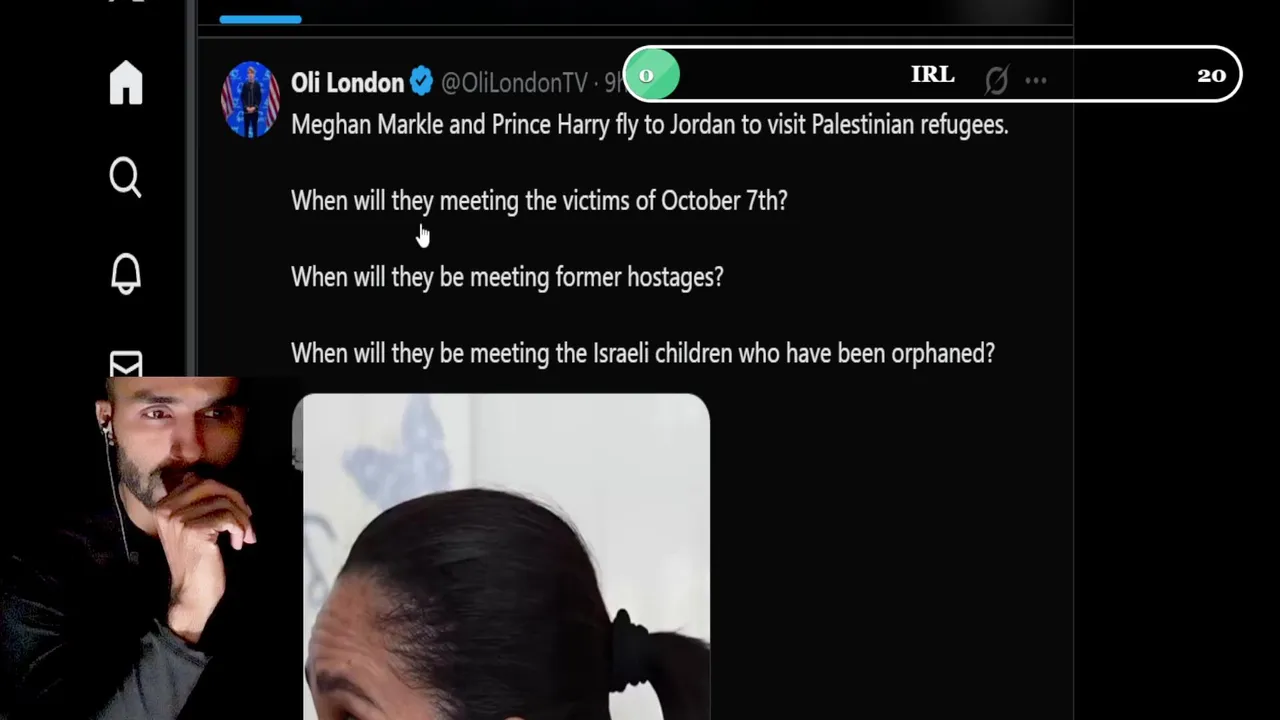Image resolution: width=1280 pixels, height=720 pixels.
Task: Open the Oli London display name link
Action: (347, 83)
